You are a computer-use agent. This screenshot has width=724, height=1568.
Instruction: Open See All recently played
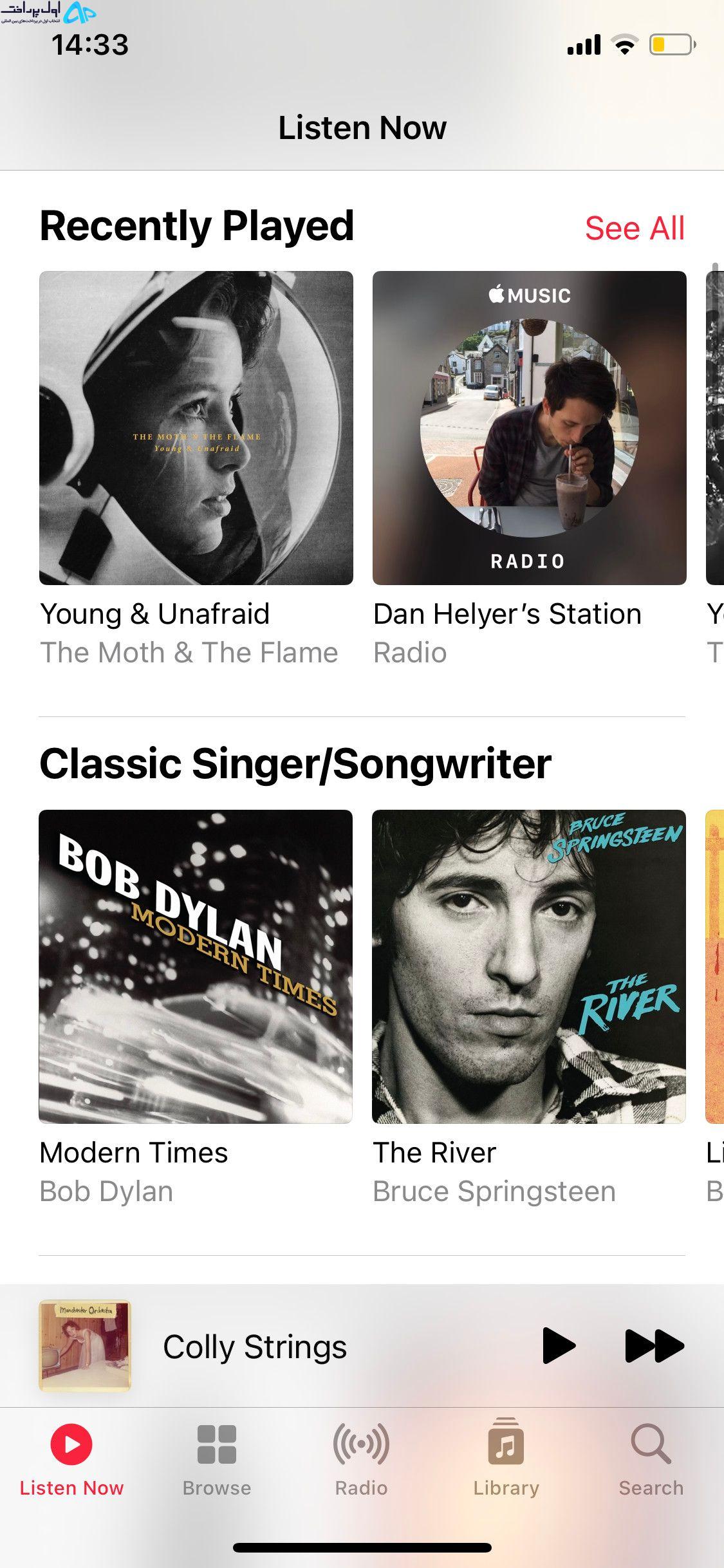click(x=635, y=228)
